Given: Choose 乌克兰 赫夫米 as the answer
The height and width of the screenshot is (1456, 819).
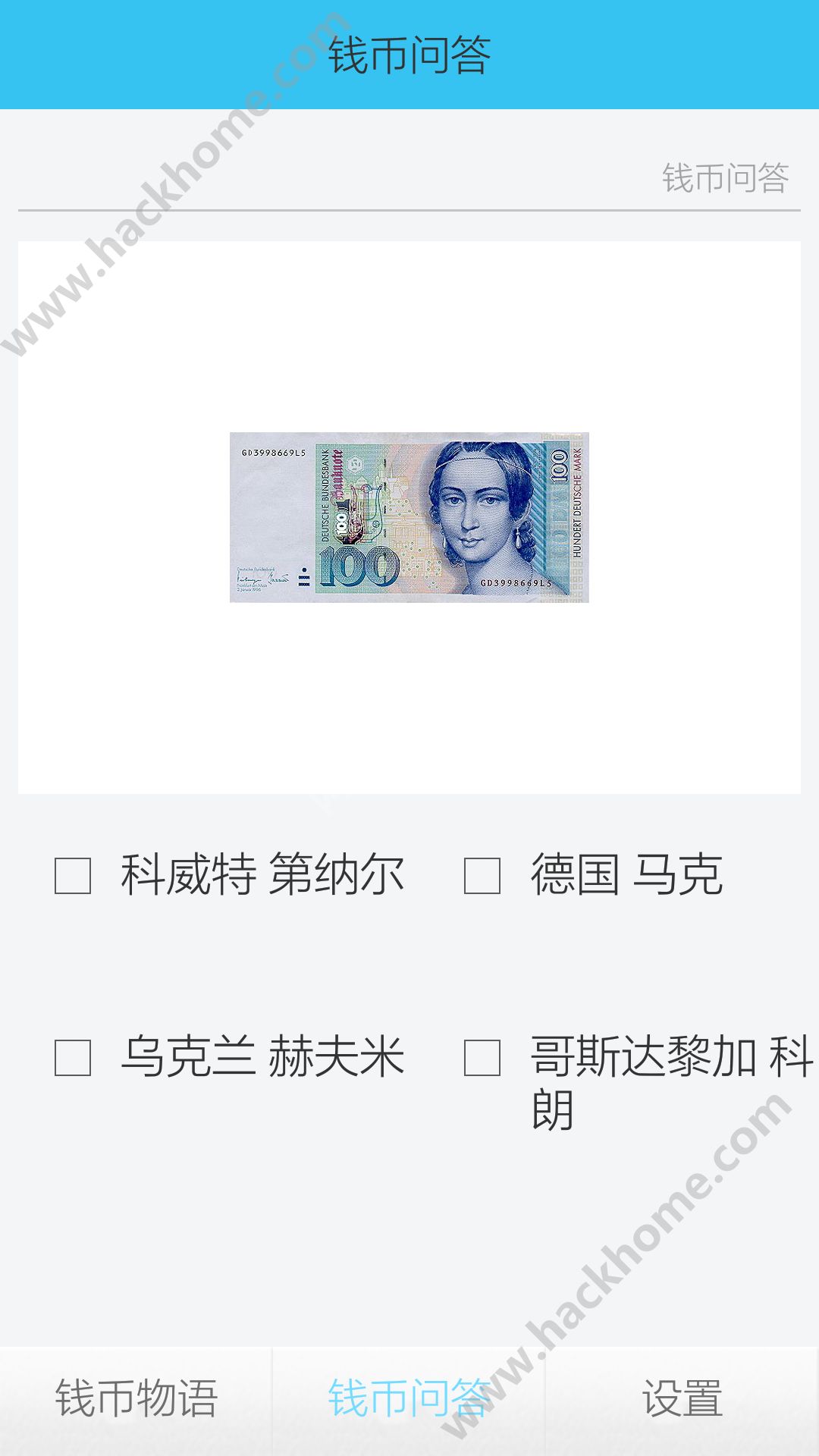Looking at the screenshot, I should point(73,1058).
